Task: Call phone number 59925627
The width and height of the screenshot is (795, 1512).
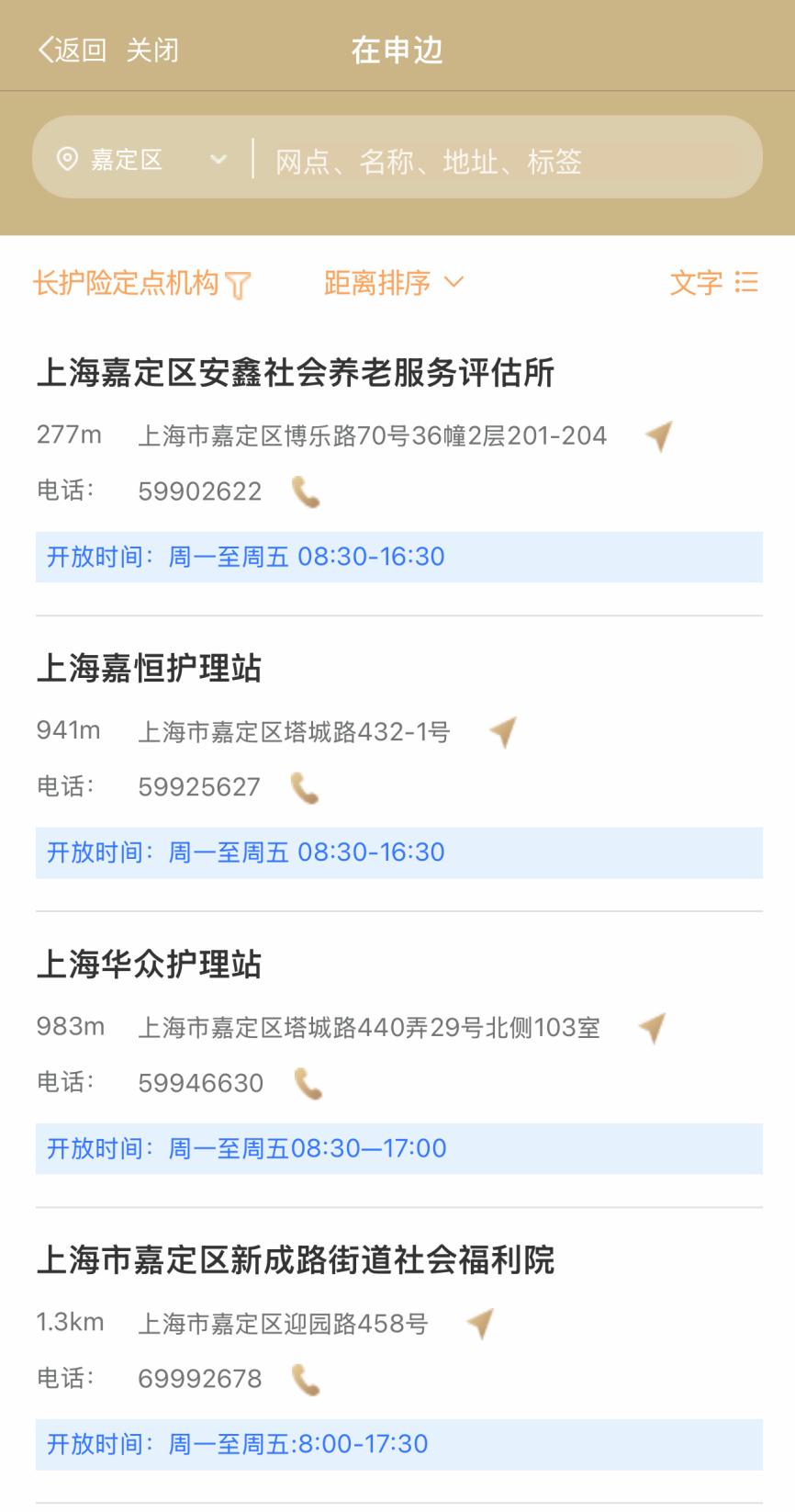Action: pyautogui.click(x=305, y=788)
